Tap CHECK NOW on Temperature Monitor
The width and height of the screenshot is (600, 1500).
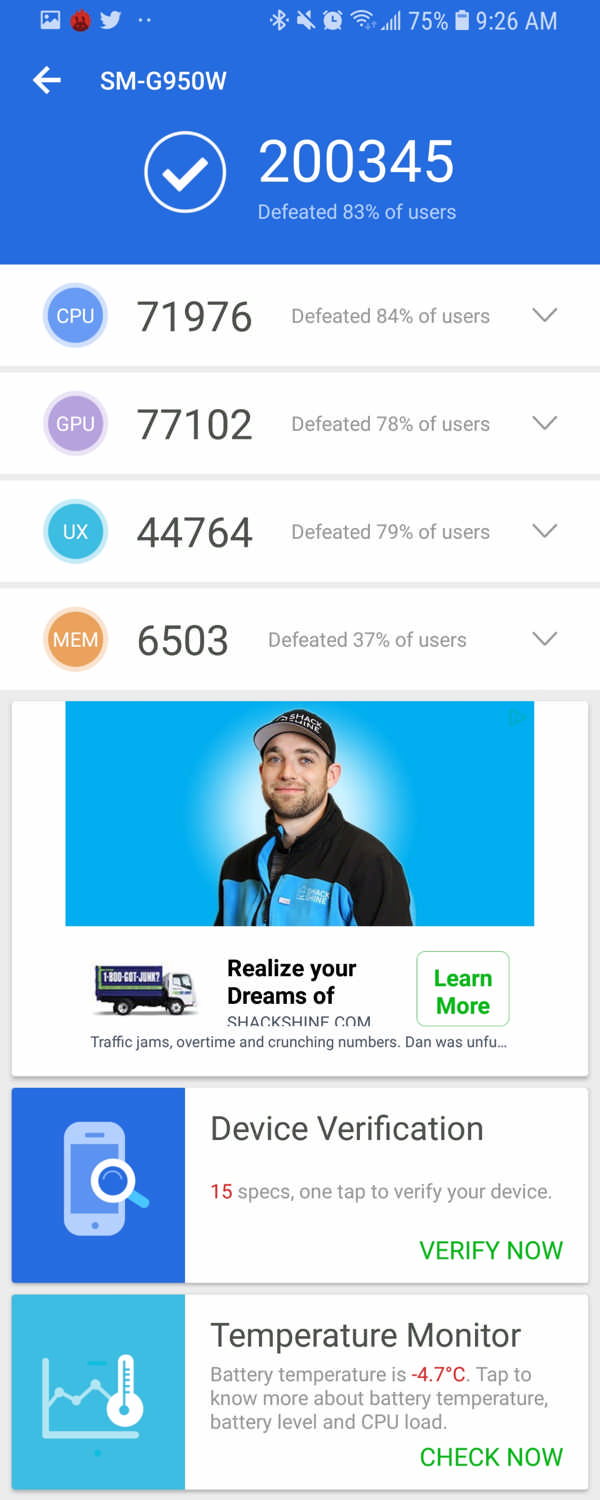point(490,1457)
